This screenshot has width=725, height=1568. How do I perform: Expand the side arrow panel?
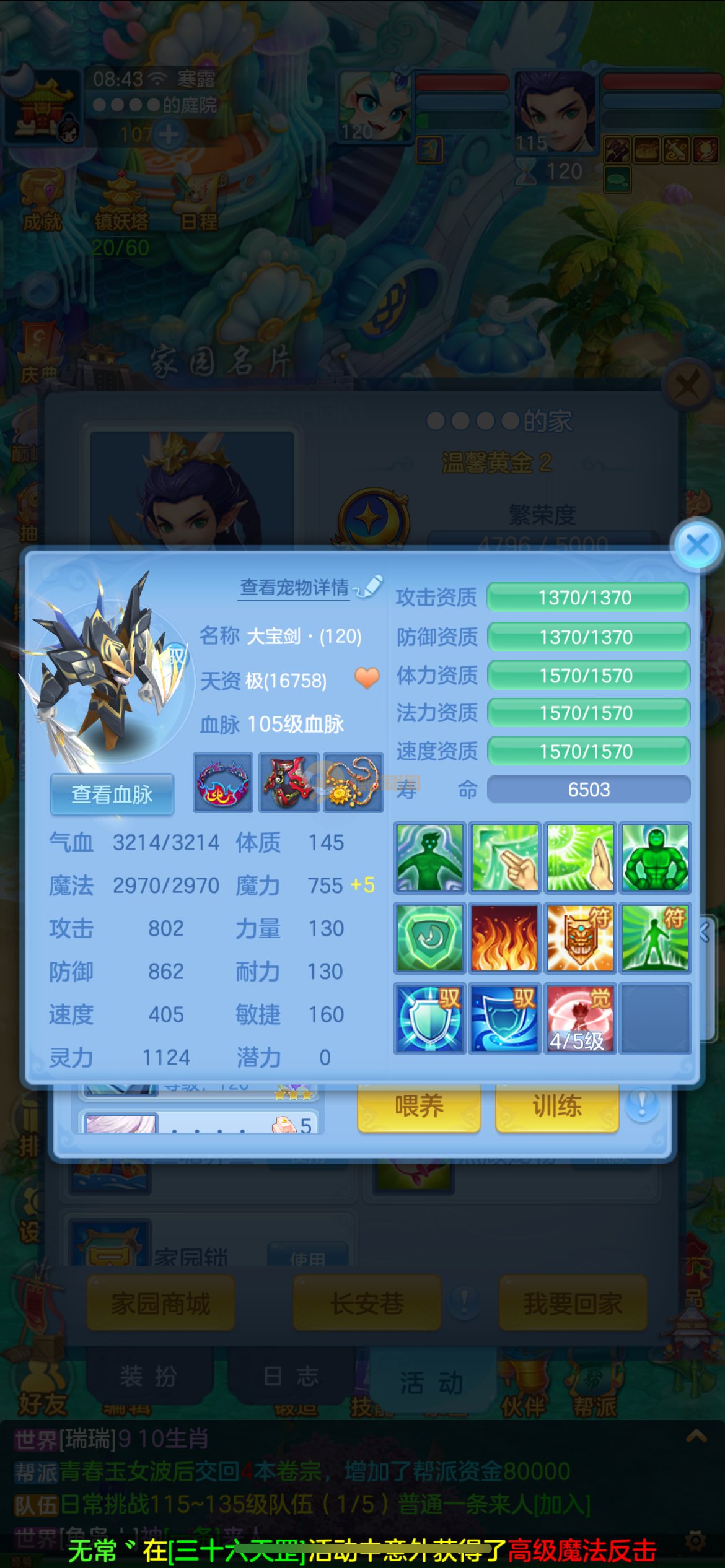click(x=706, y=932)
